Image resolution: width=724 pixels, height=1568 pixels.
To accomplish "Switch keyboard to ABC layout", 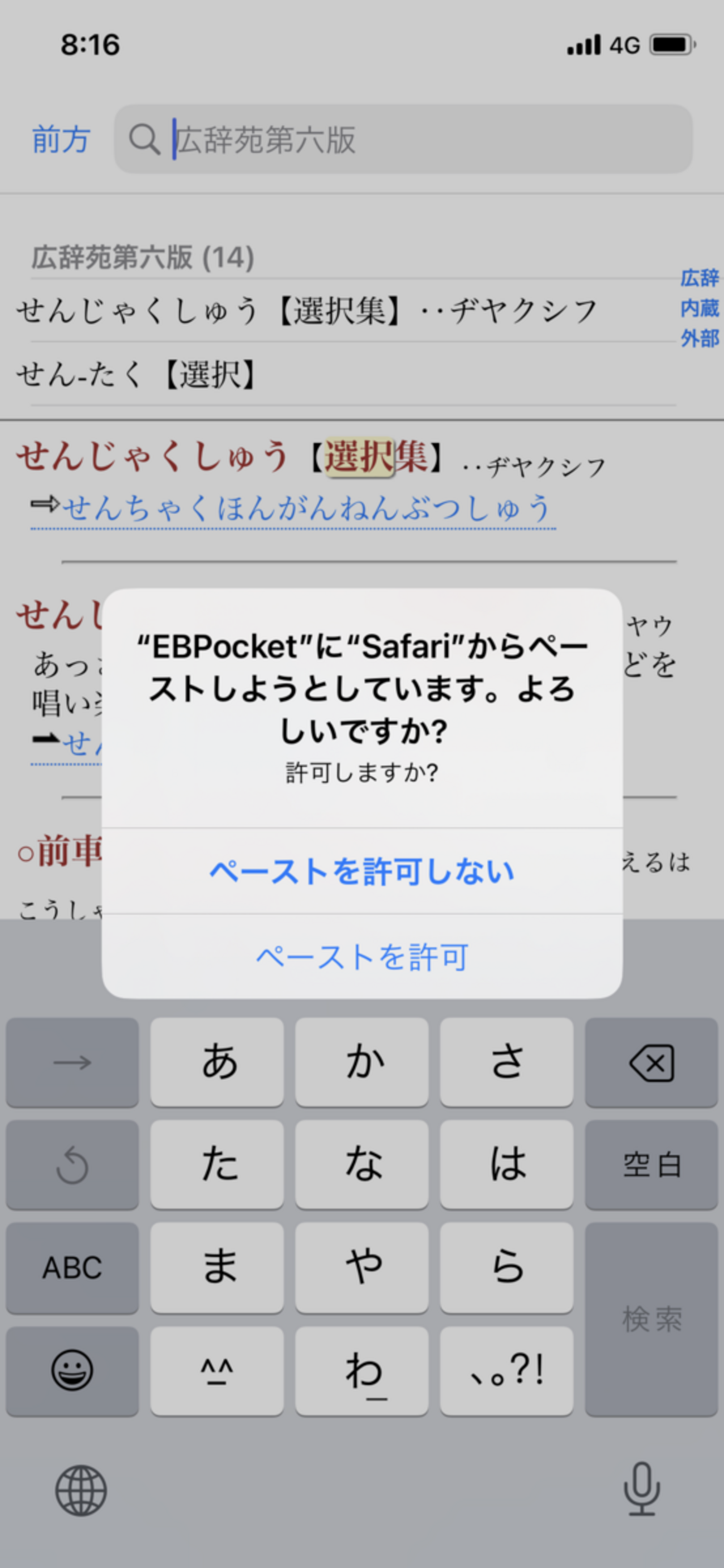I will click(x=72, y=1267).
